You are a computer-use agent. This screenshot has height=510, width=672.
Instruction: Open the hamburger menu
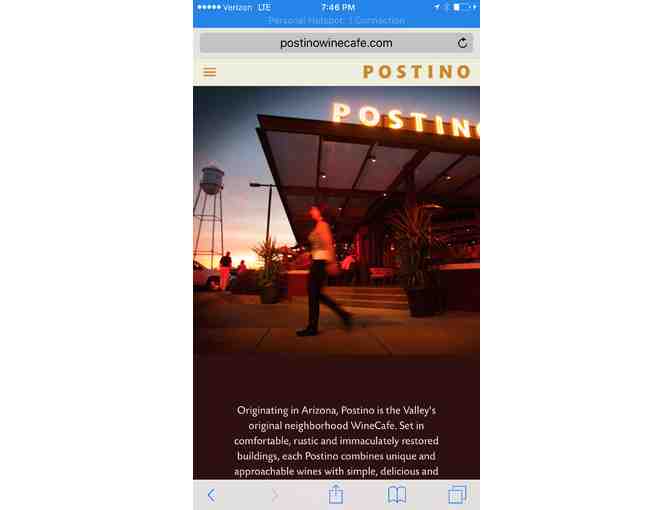(210, 72)
